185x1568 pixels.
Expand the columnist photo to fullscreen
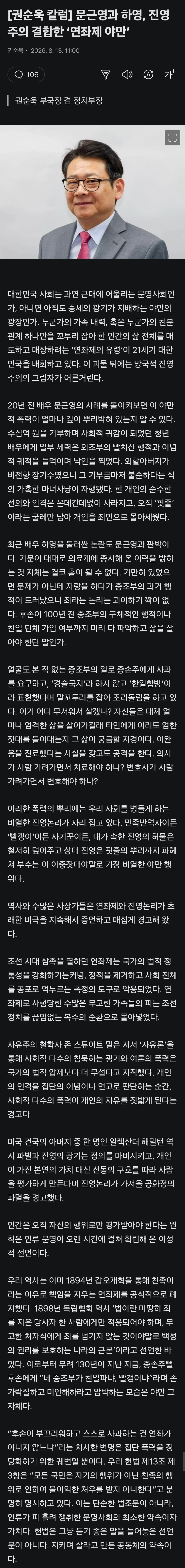pos(172,138)
